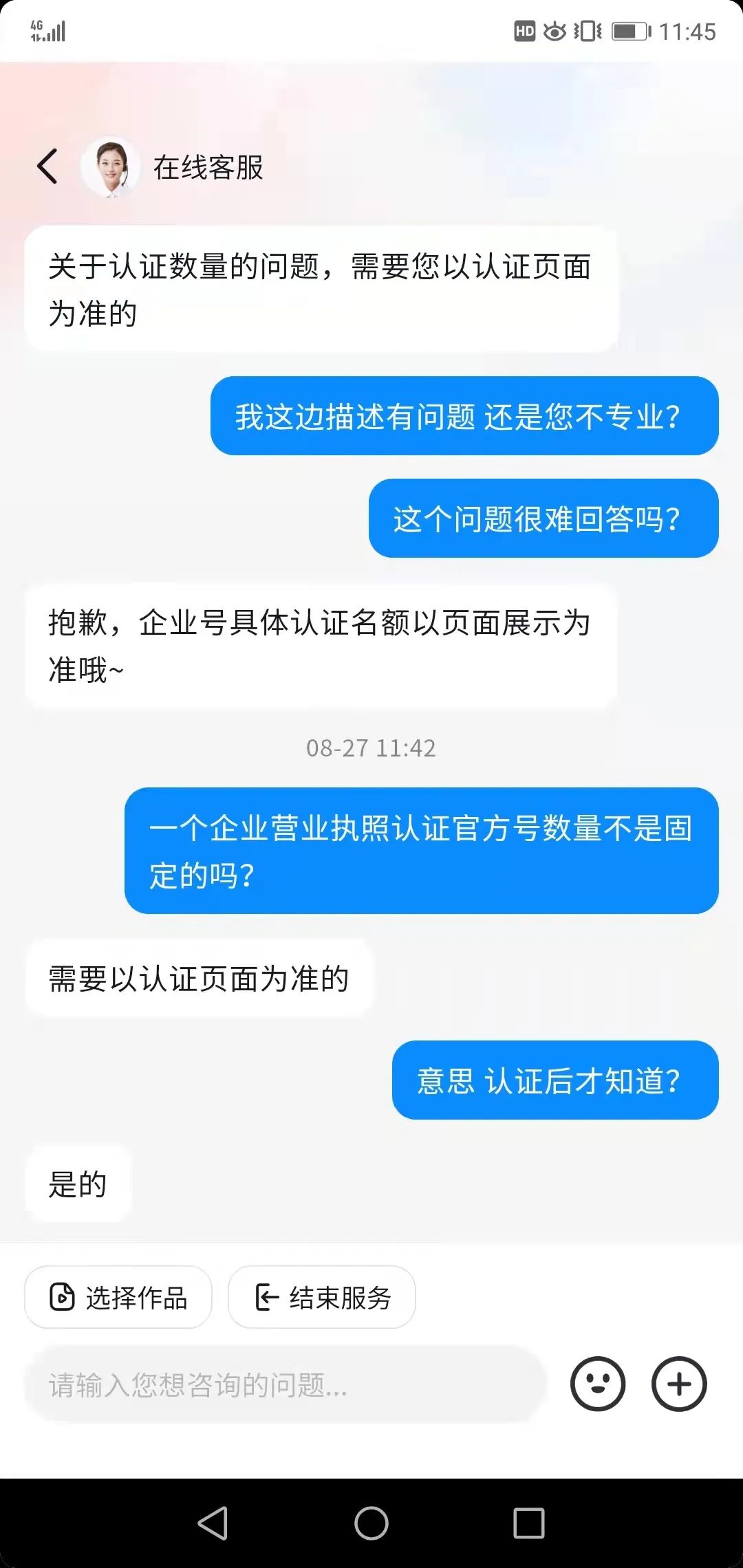Tap the system back navigation button
Image resolution: width=743 pixels, height=1568 pixels.
[x=213, y=1523]
